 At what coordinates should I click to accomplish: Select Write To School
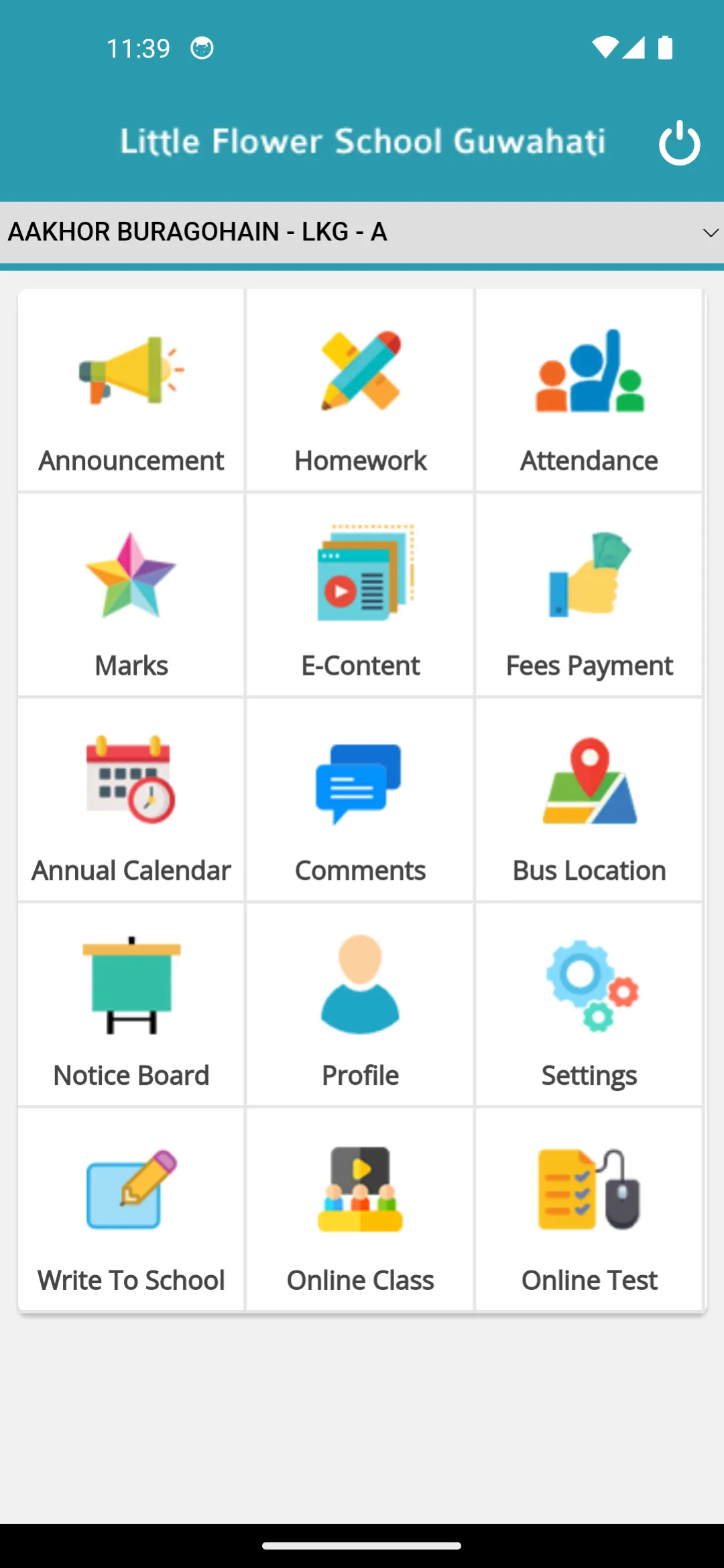point(131,1210)
